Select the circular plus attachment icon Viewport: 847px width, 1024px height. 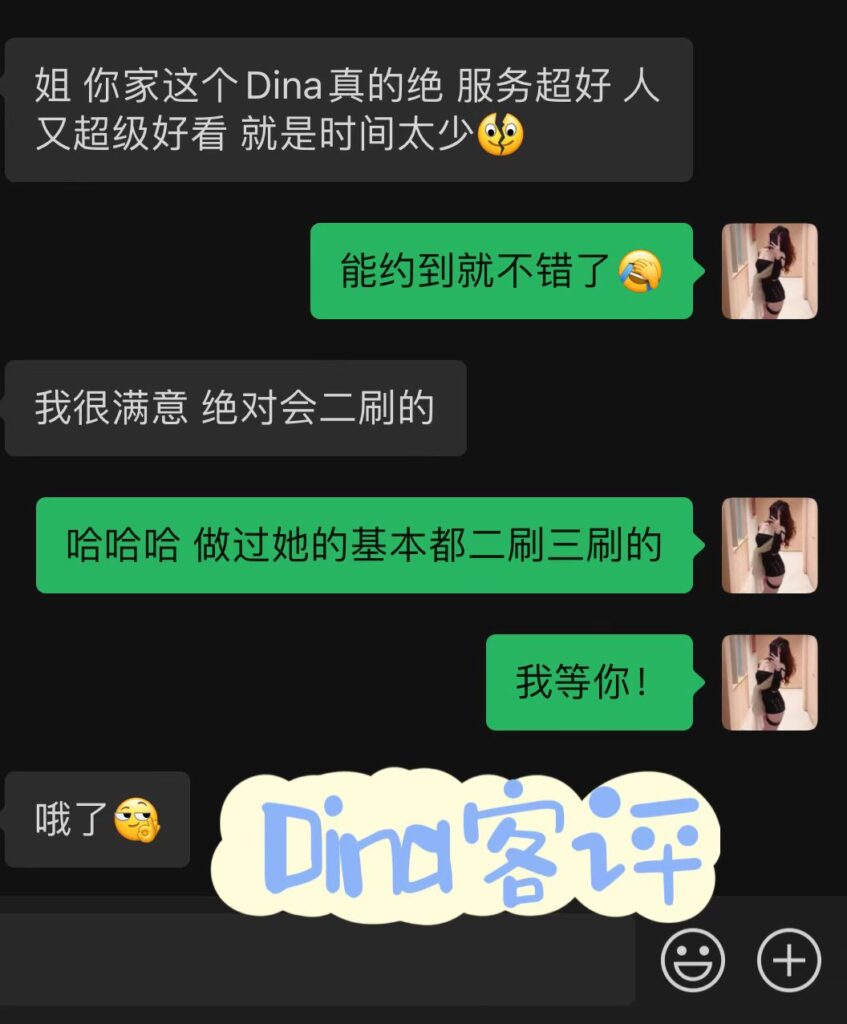coord(788,958)
